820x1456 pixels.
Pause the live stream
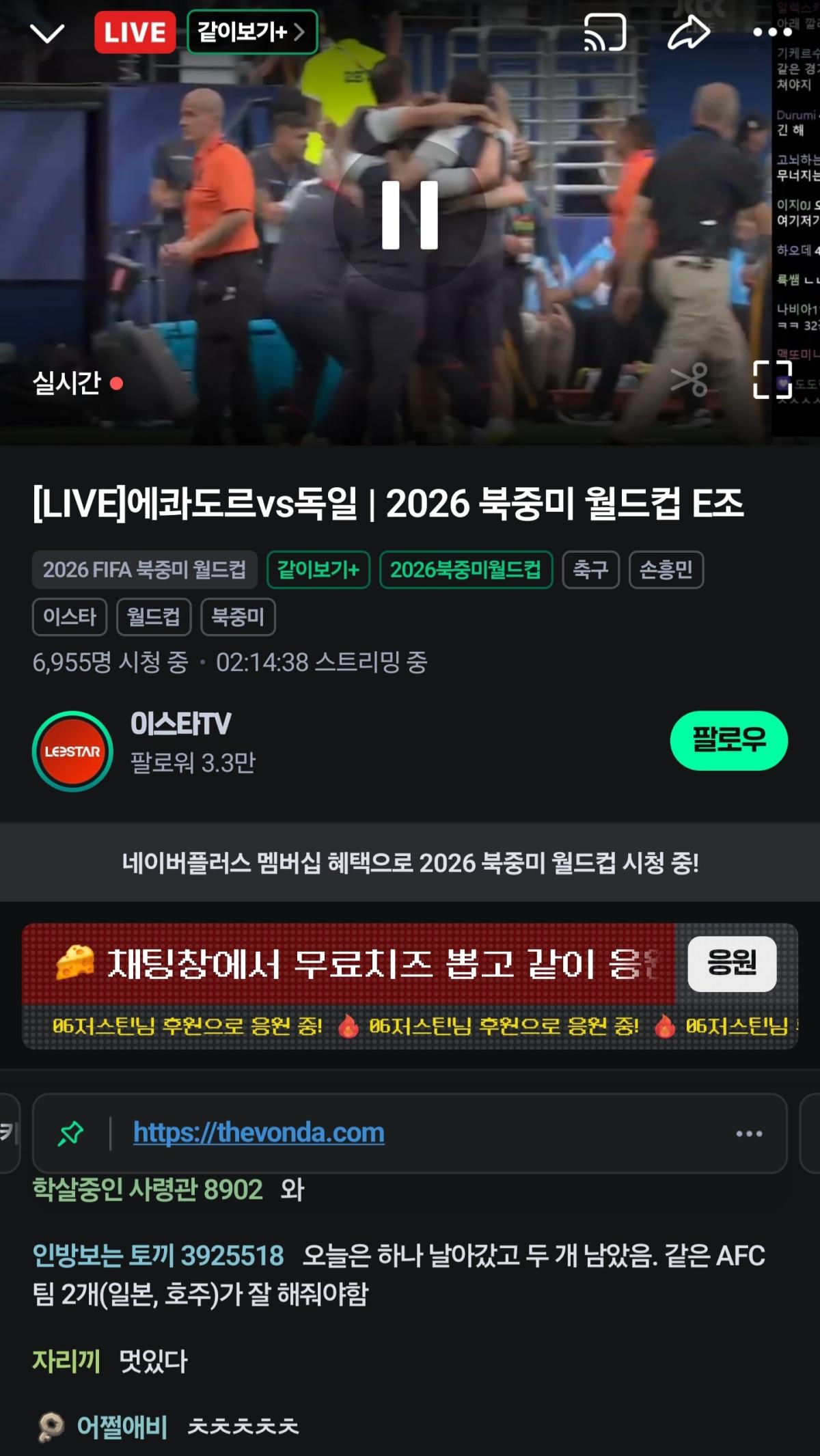(x=409, y=215)
